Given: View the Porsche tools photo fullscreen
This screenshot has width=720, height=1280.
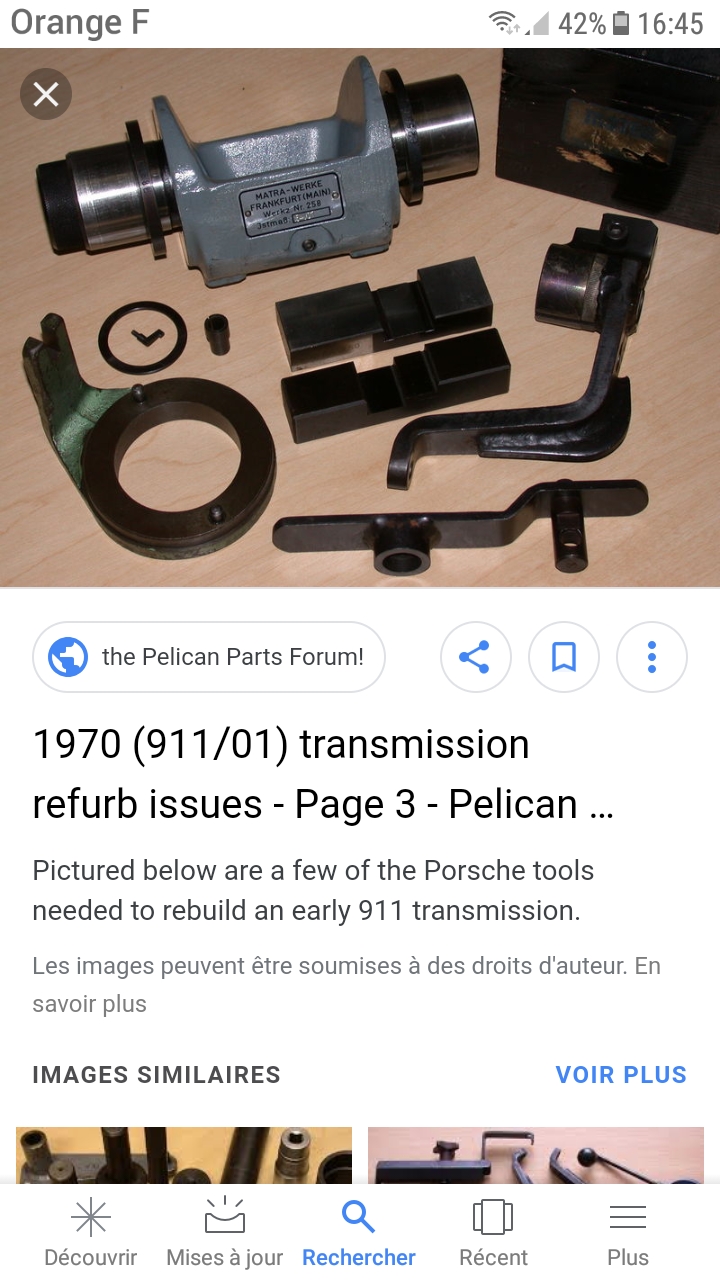Looking at the screenshot, I should pyautogui.click(x=360, y=330).
